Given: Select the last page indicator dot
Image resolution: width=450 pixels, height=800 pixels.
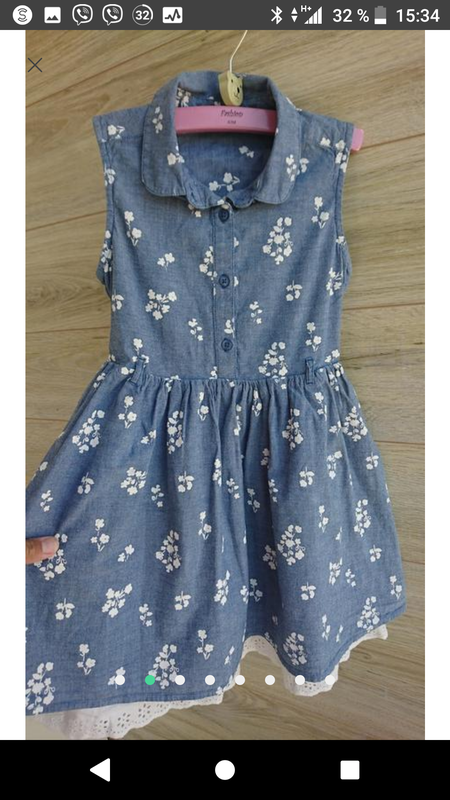Looking at the screenshot, I should click(x=330, y=680).
